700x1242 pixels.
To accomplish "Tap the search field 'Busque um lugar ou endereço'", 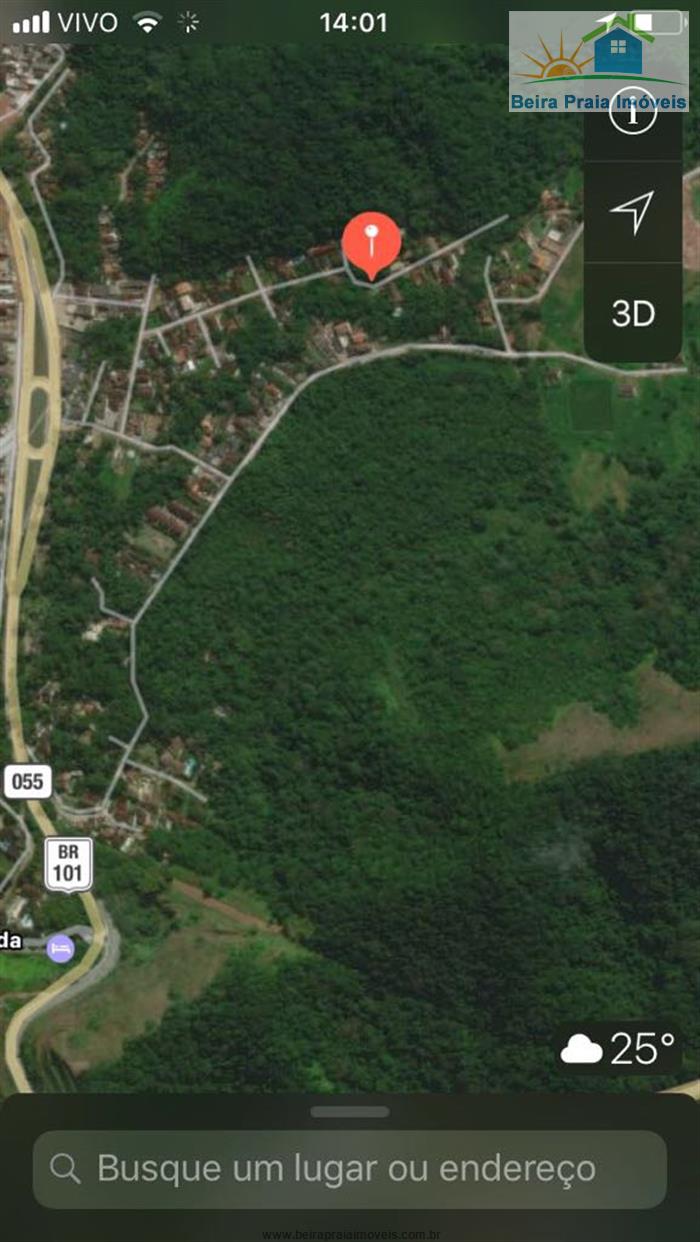I will [x=350, y=1168].
